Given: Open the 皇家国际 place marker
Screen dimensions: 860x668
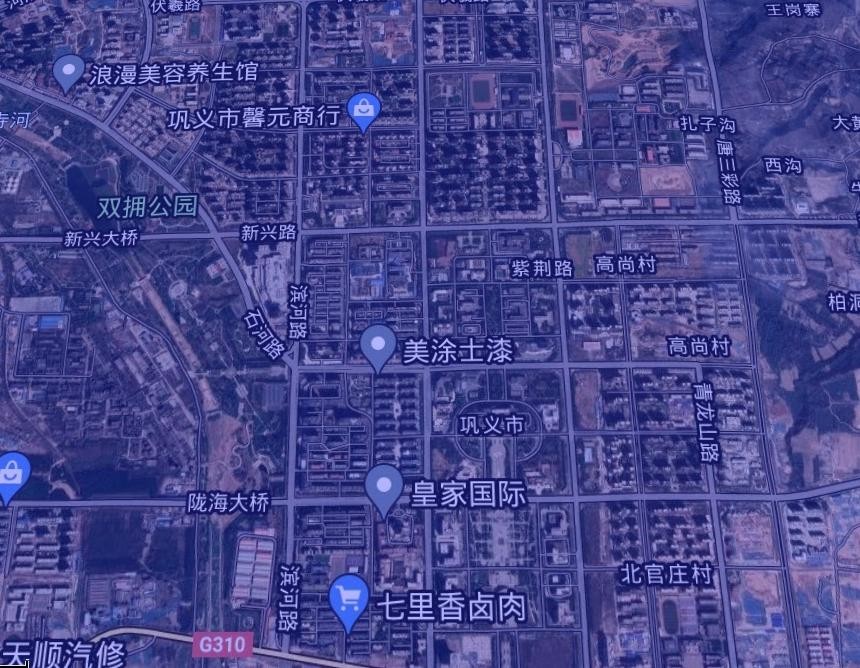Looking at the screenshot, I should 384,486.
